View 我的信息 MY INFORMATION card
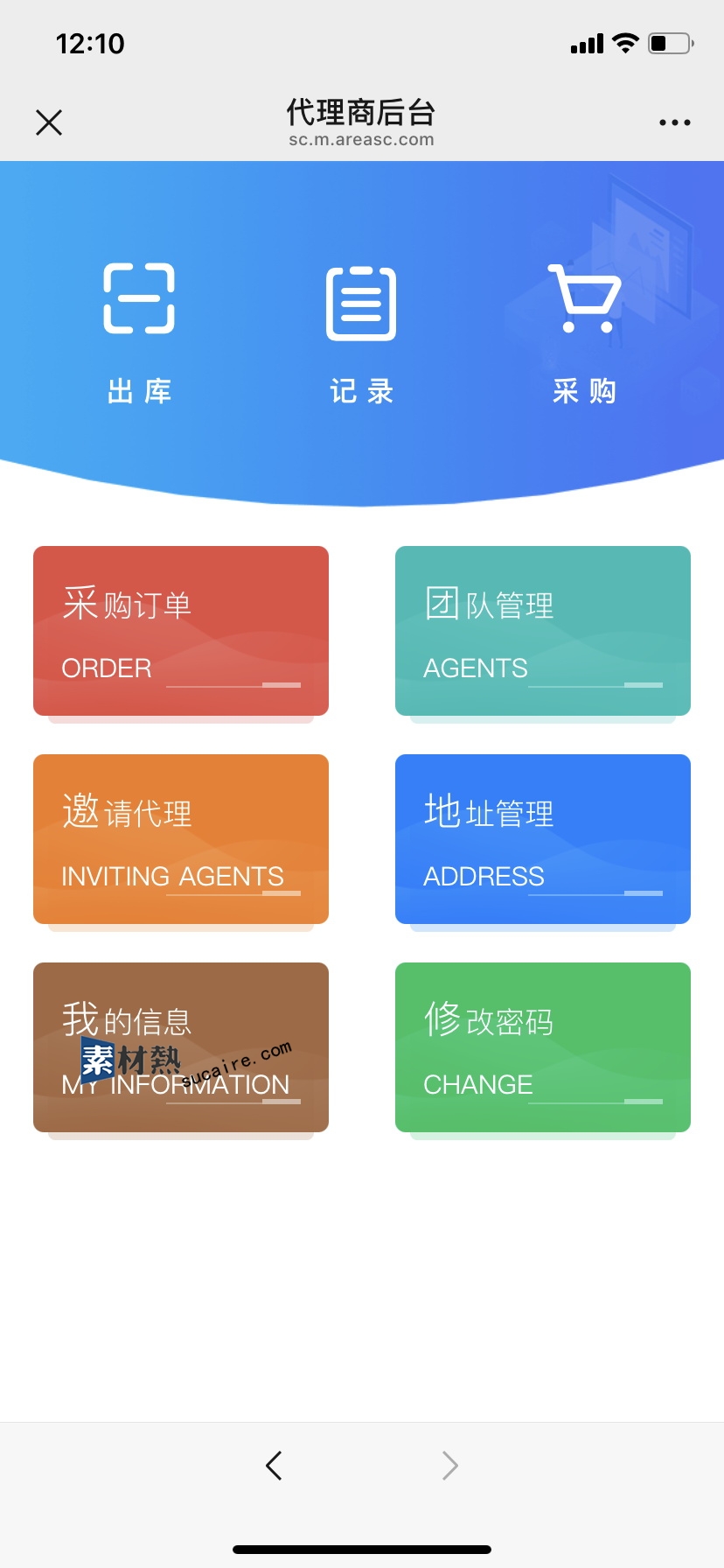This screenshot has width=724, height=1568. coord(181,1047)
